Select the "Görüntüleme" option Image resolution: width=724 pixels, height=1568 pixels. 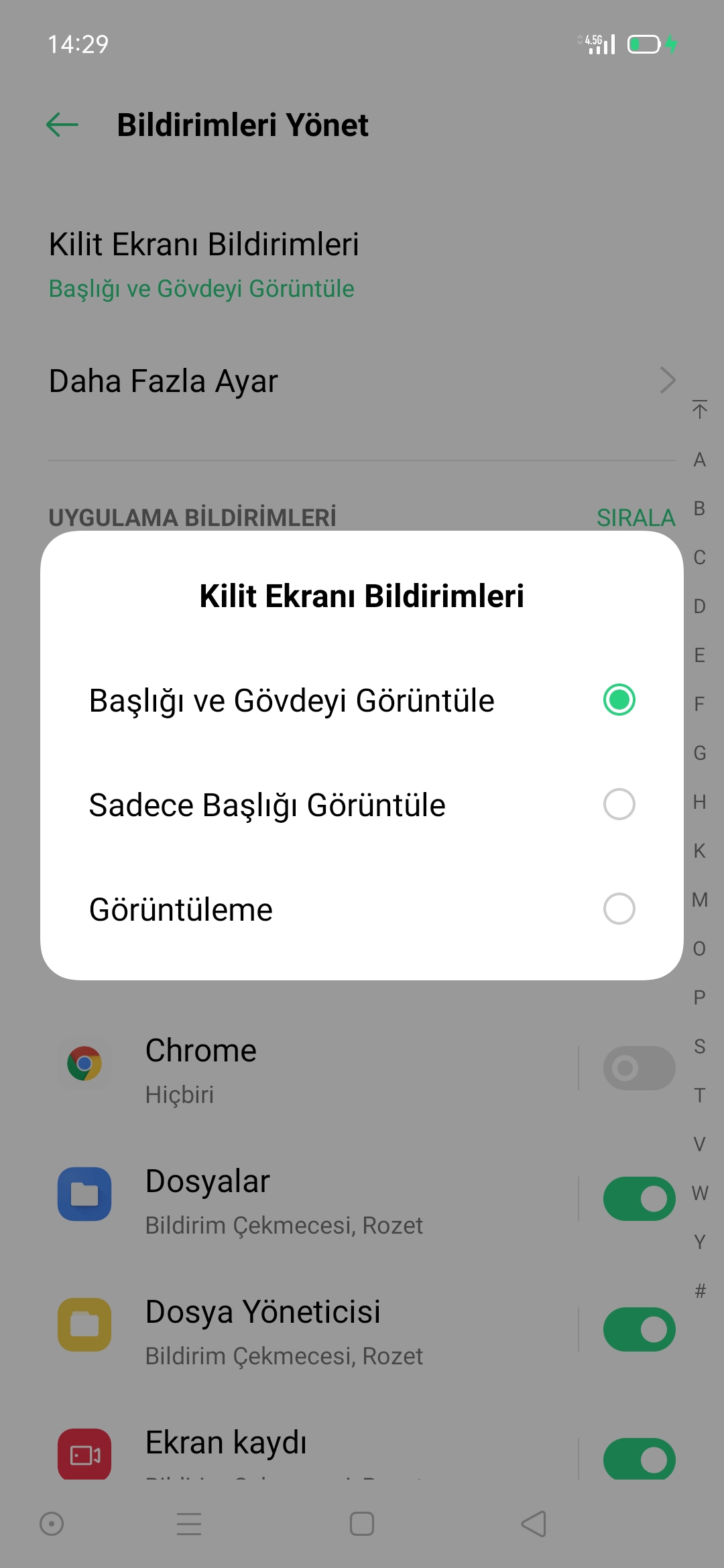click(x=362, y=909)
